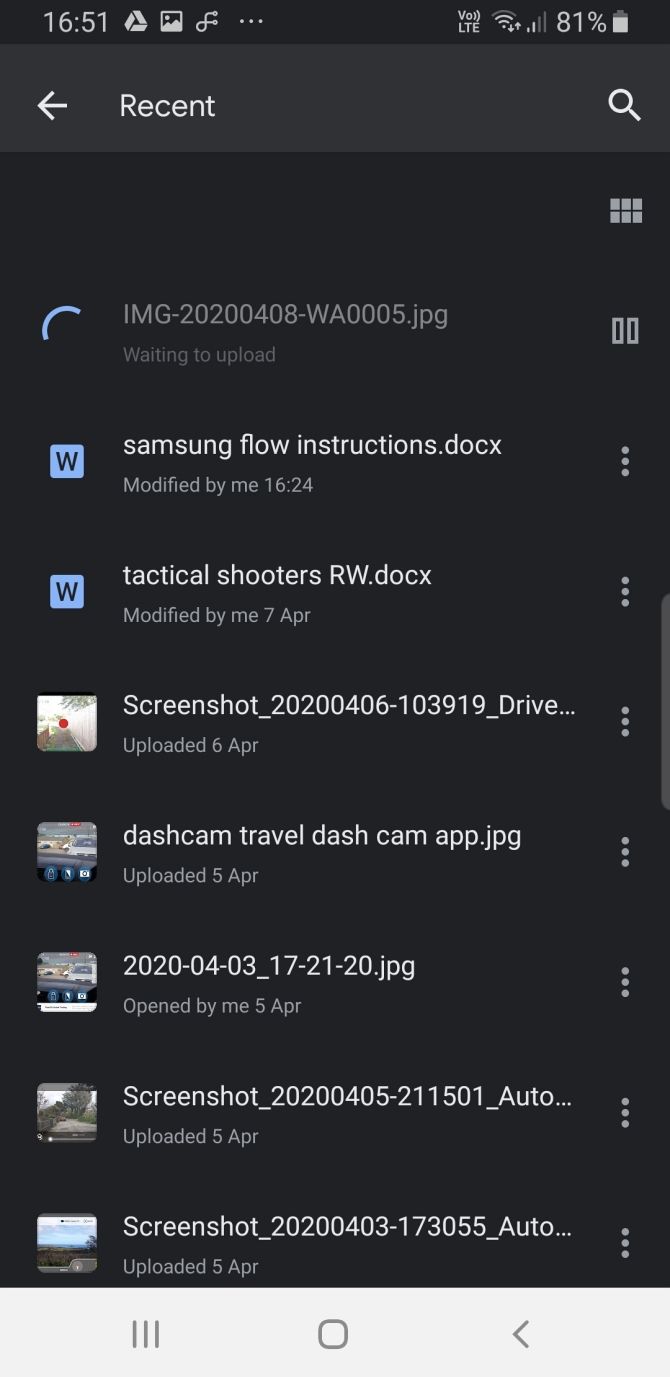Image resolution: width=670 pixels, height=1377 pixels.
Task: Show recent apps from navigation bar
Action: tap(146, 1333)
